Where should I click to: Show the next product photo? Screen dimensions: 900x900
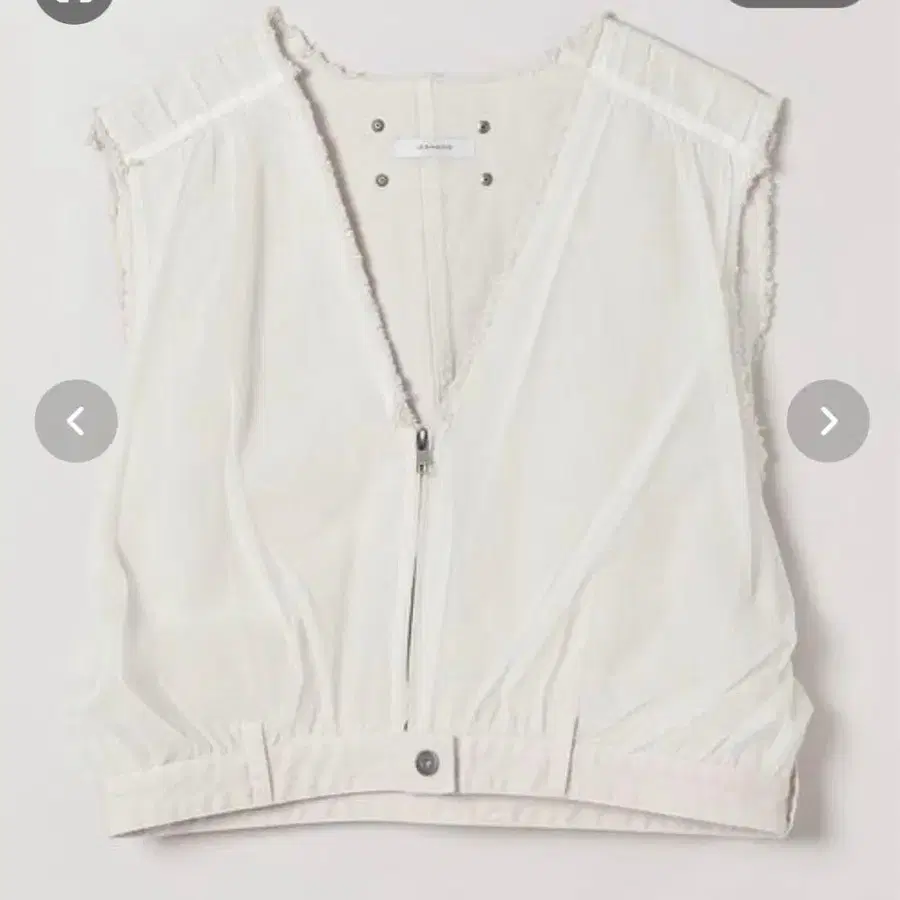(x=827, y=421)
